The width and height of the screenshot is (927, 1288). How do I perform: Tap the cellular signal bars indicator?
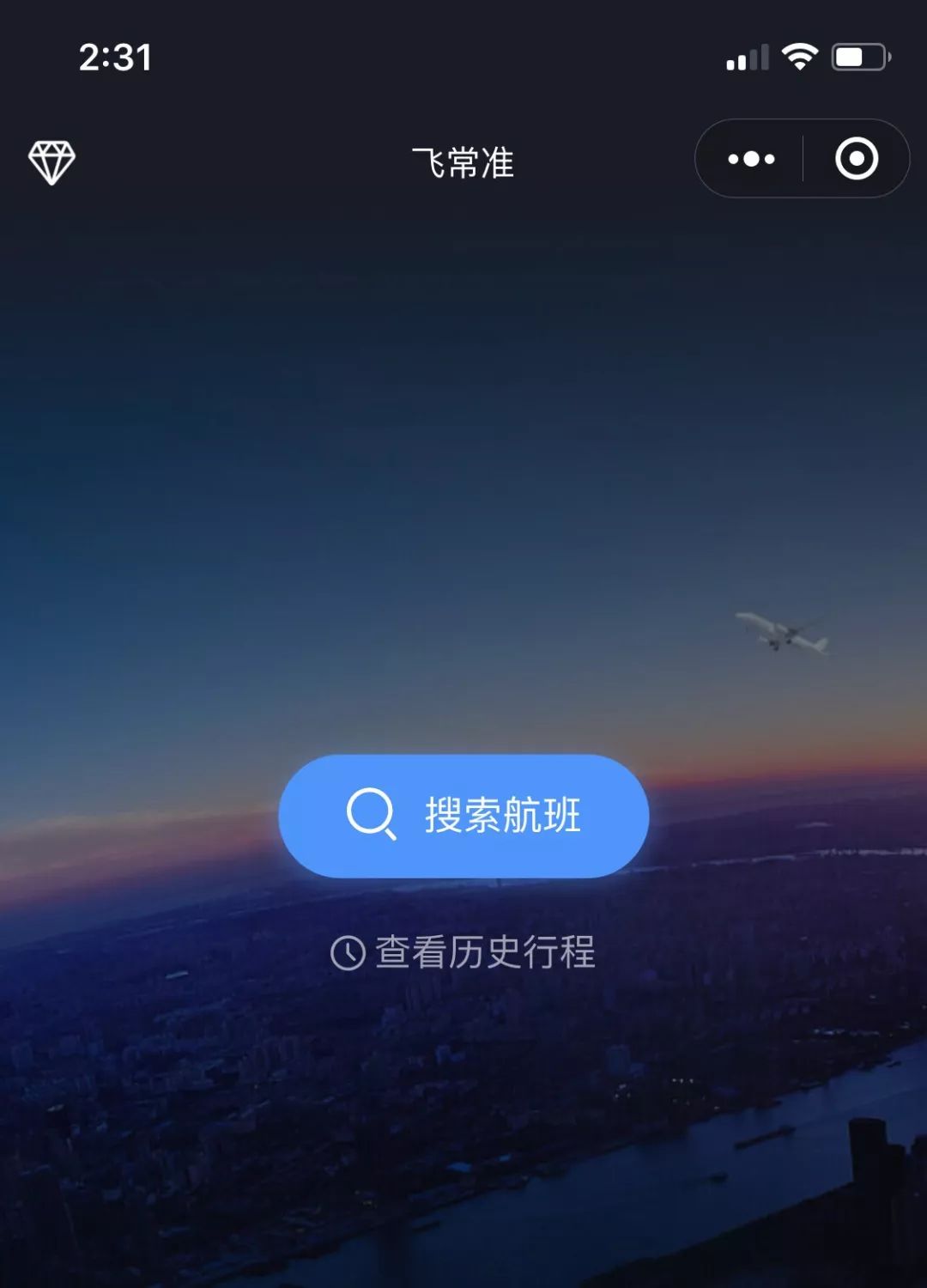[x=746, y=55]
